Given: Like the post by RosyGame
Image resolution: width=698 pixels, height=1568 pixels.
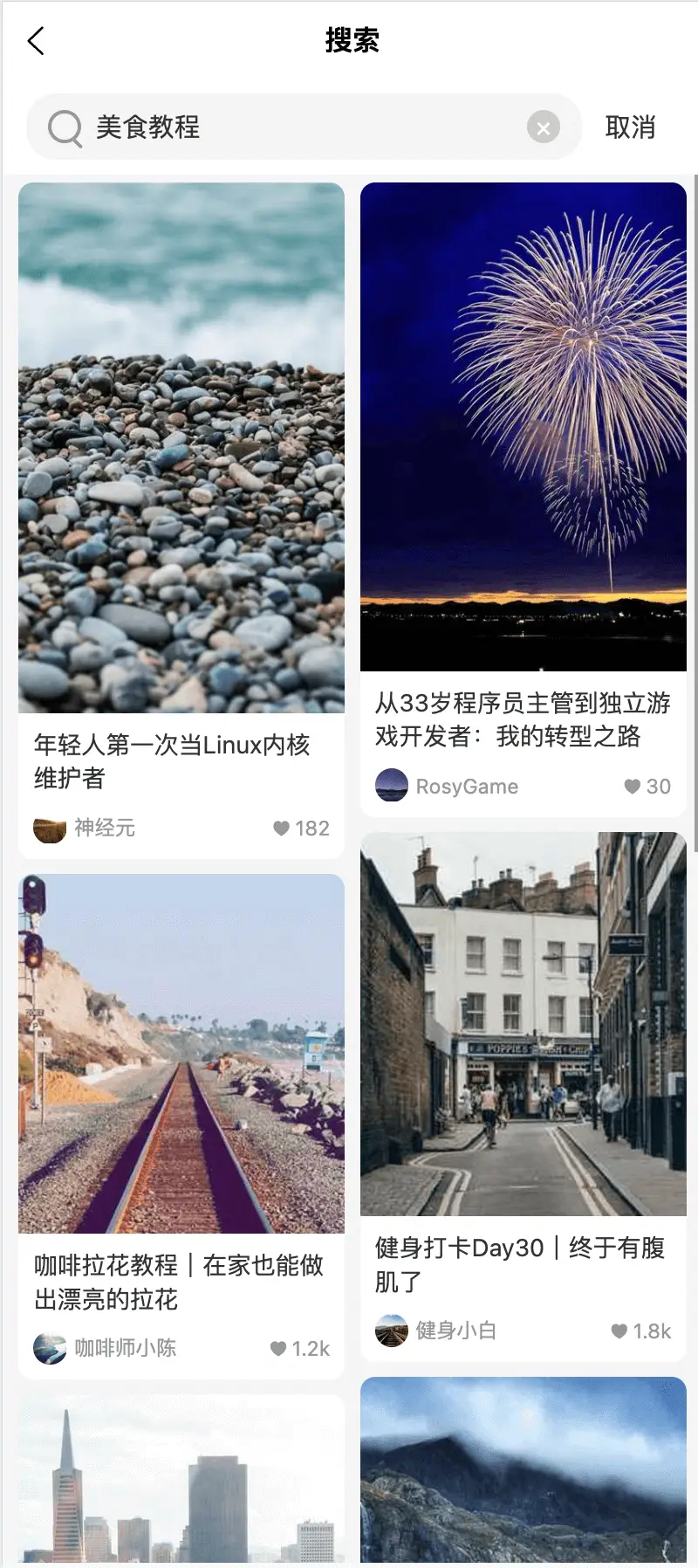Looking at the screenshot, I should pyautogui.click(x=633, y=787).
